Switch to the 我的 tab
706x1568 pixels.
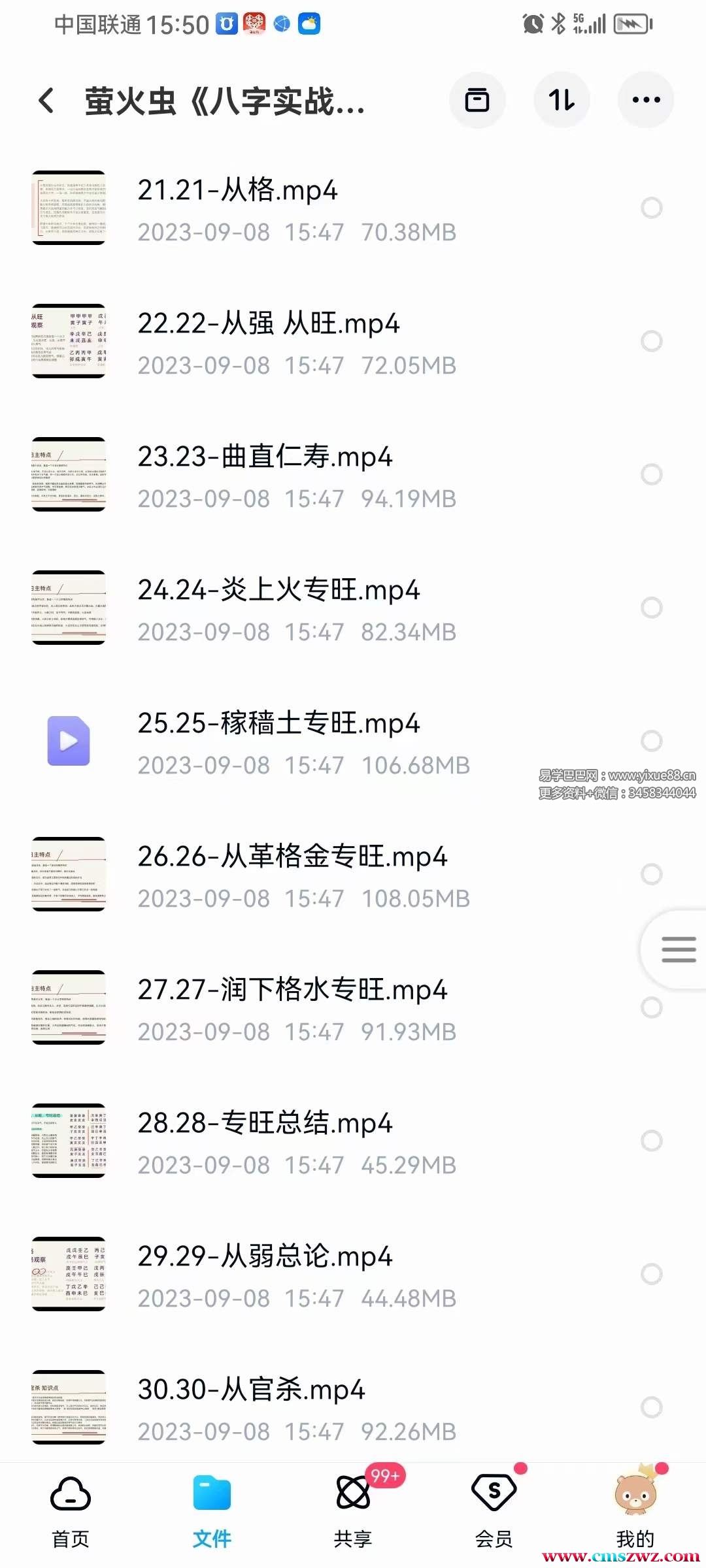(x=635, y=1511)
